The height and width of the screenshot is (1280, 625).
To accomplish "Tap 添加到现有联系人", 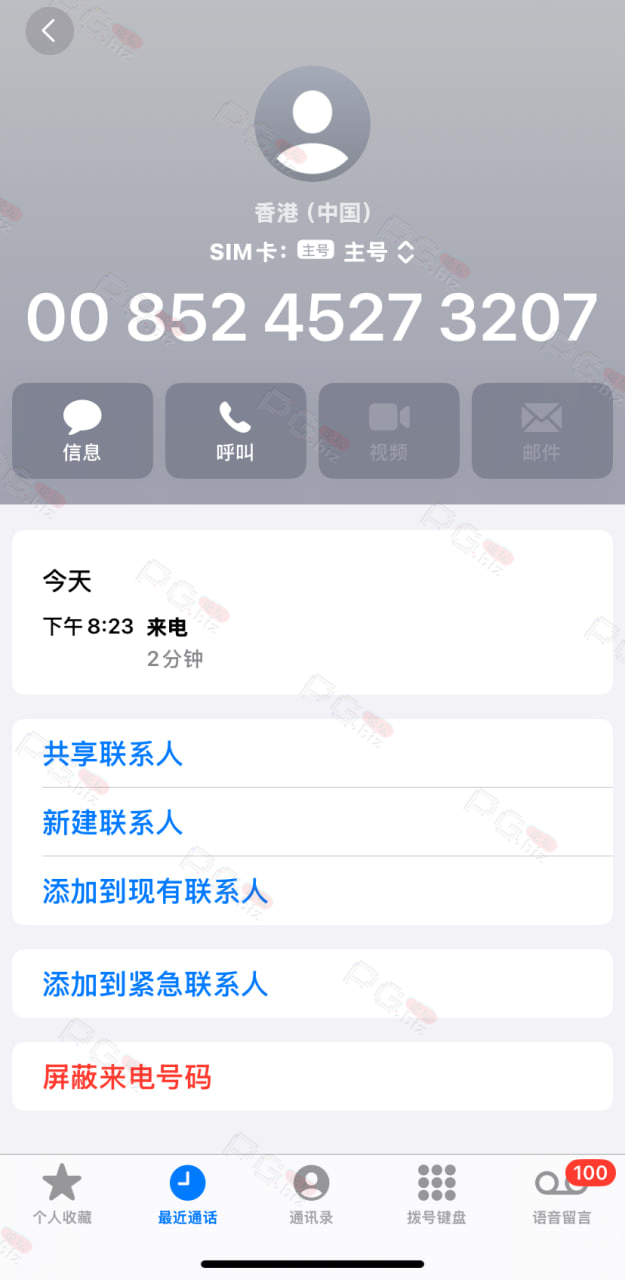I will coord(312,890).
